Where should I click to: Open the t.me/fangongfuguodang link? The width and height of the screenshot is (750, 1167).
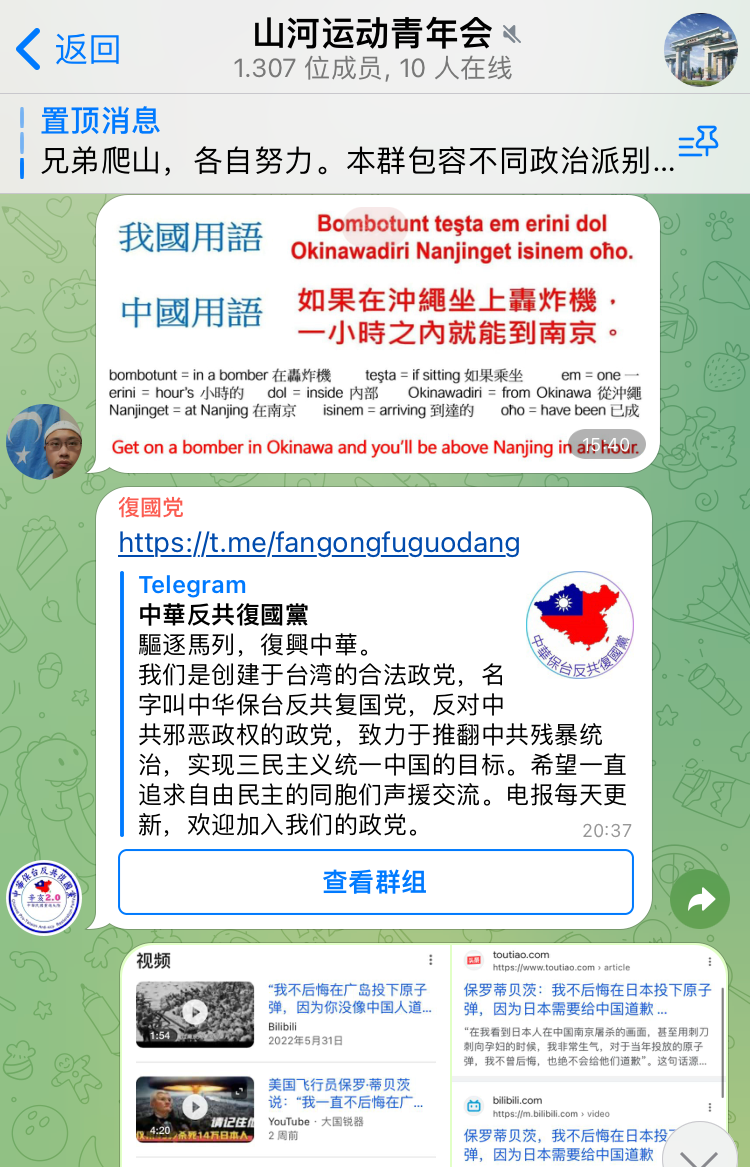319,543
